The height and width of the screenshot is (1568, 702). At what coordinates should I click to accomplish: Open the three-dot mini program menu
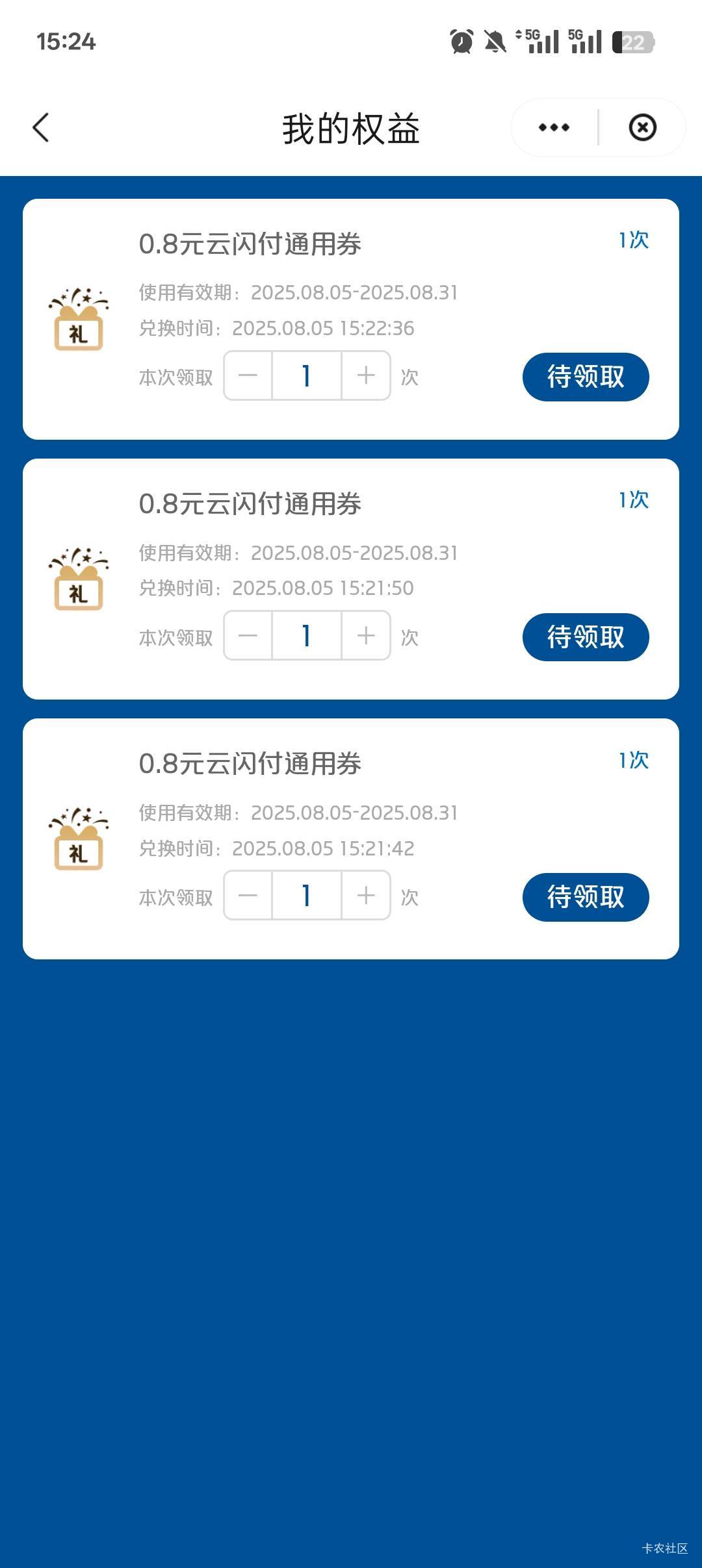pos(554,127)
